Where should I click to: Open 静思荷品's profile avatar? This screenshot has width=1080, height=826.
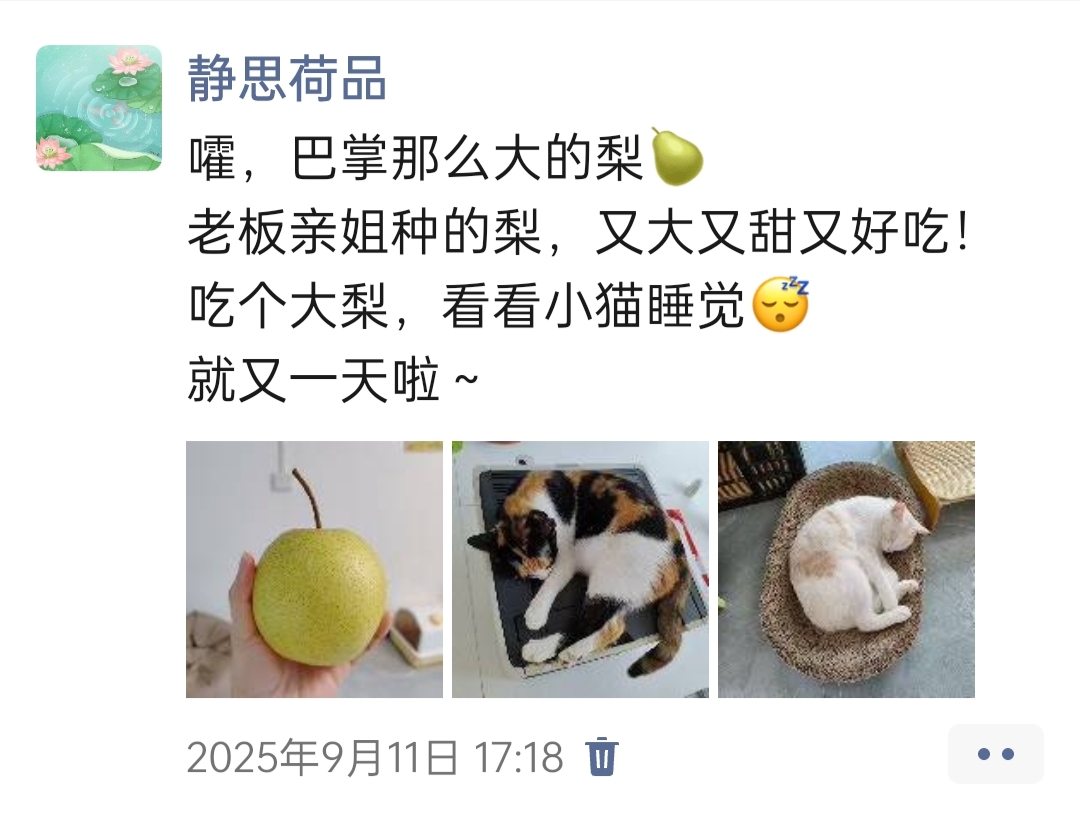99,108
